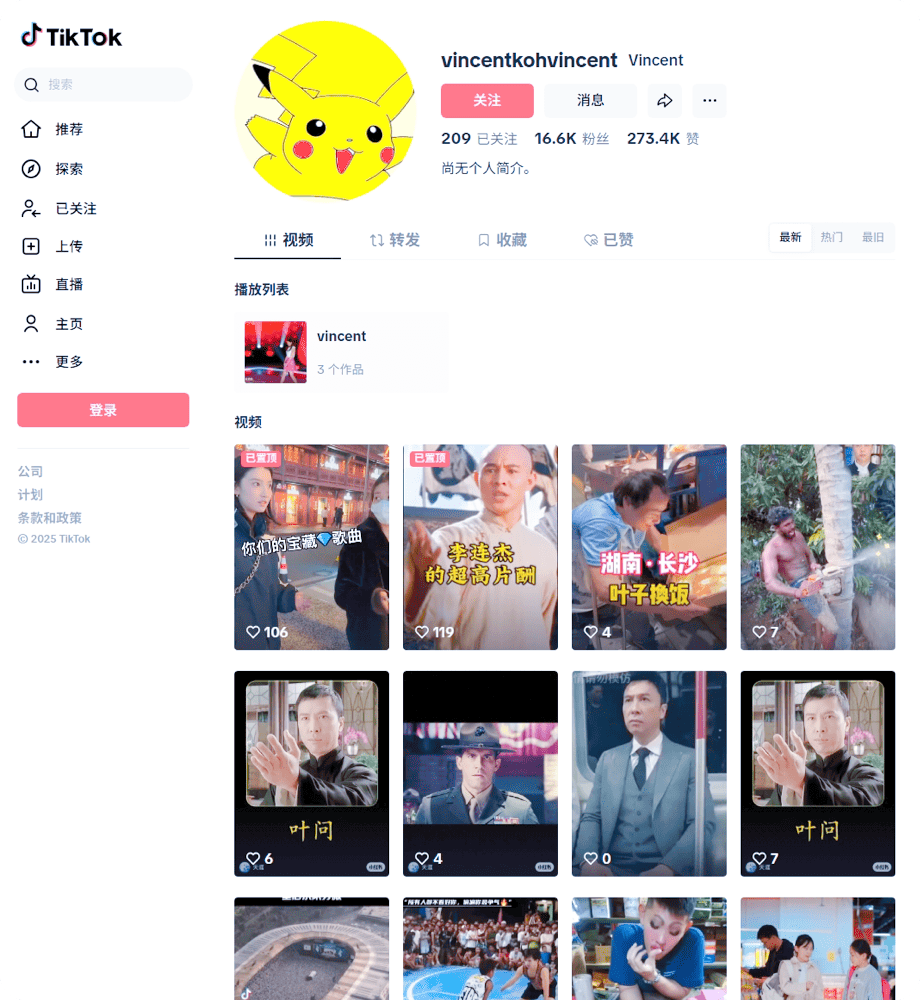Screen dimensions: 920x1000
Task: Play the 你们的宝藏歌曲 pinned video
Action: 311,547
